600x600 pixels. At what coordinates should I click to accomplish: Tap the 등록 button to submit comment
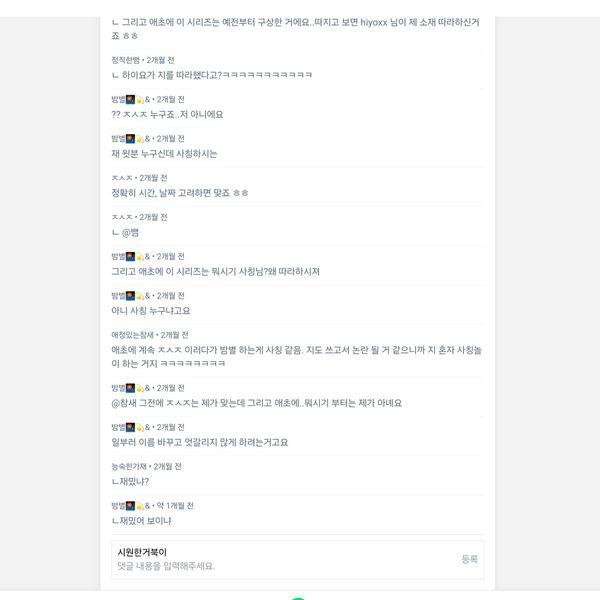[x=469, y=559]
